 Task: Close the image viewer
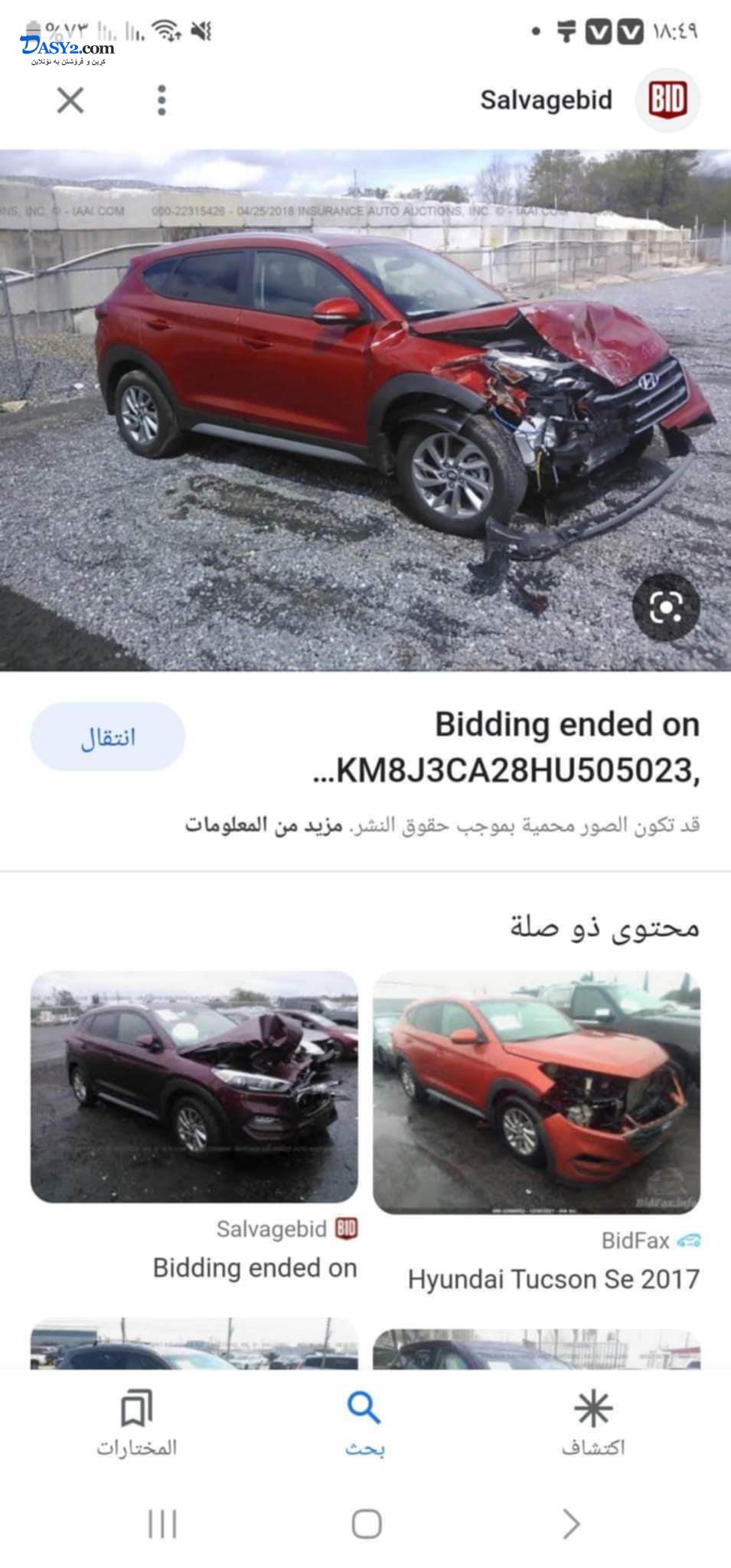tap(70, 100)
